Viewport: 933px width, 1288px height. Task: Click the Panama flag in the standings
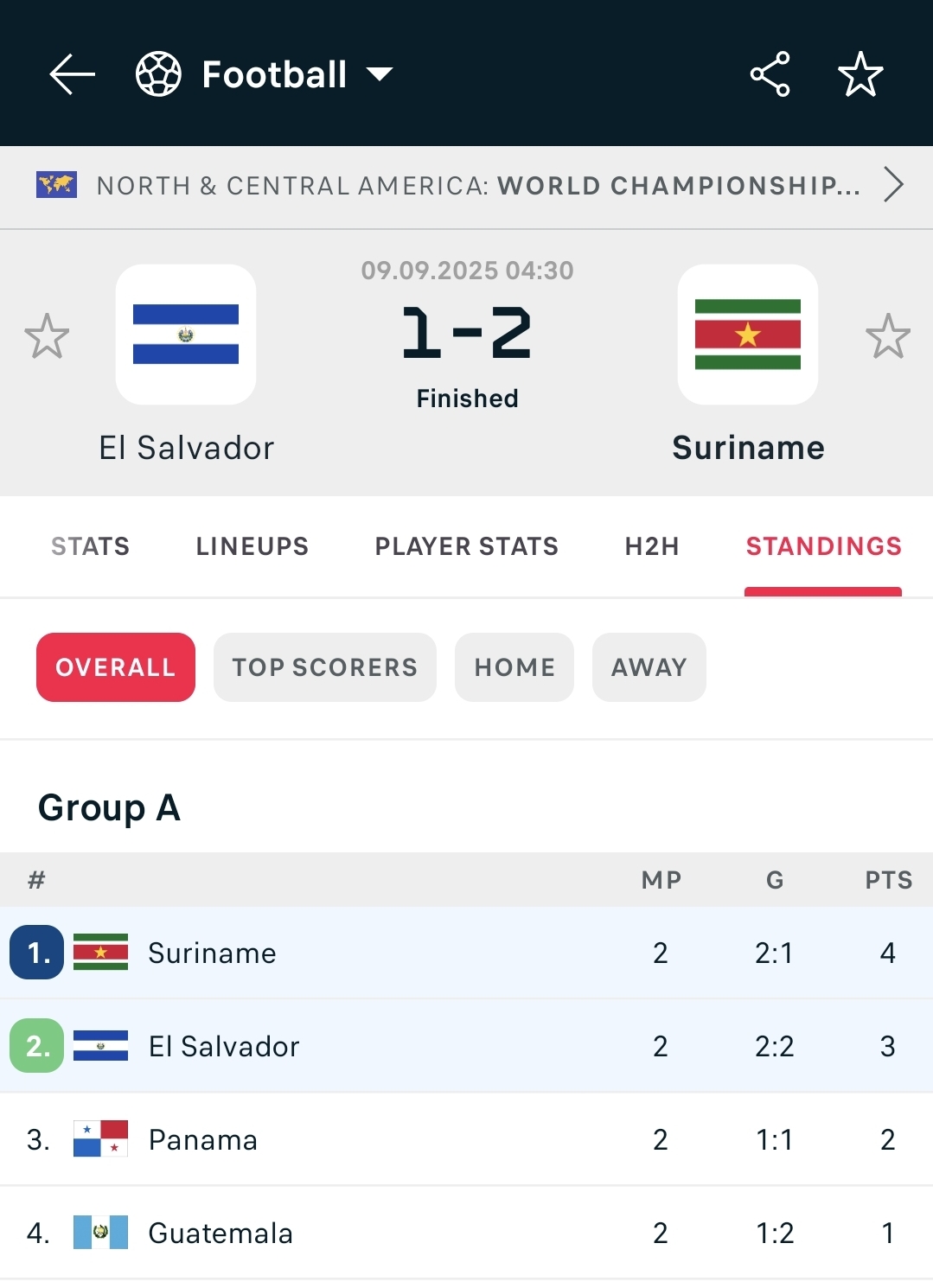[x=101, y=1139]
